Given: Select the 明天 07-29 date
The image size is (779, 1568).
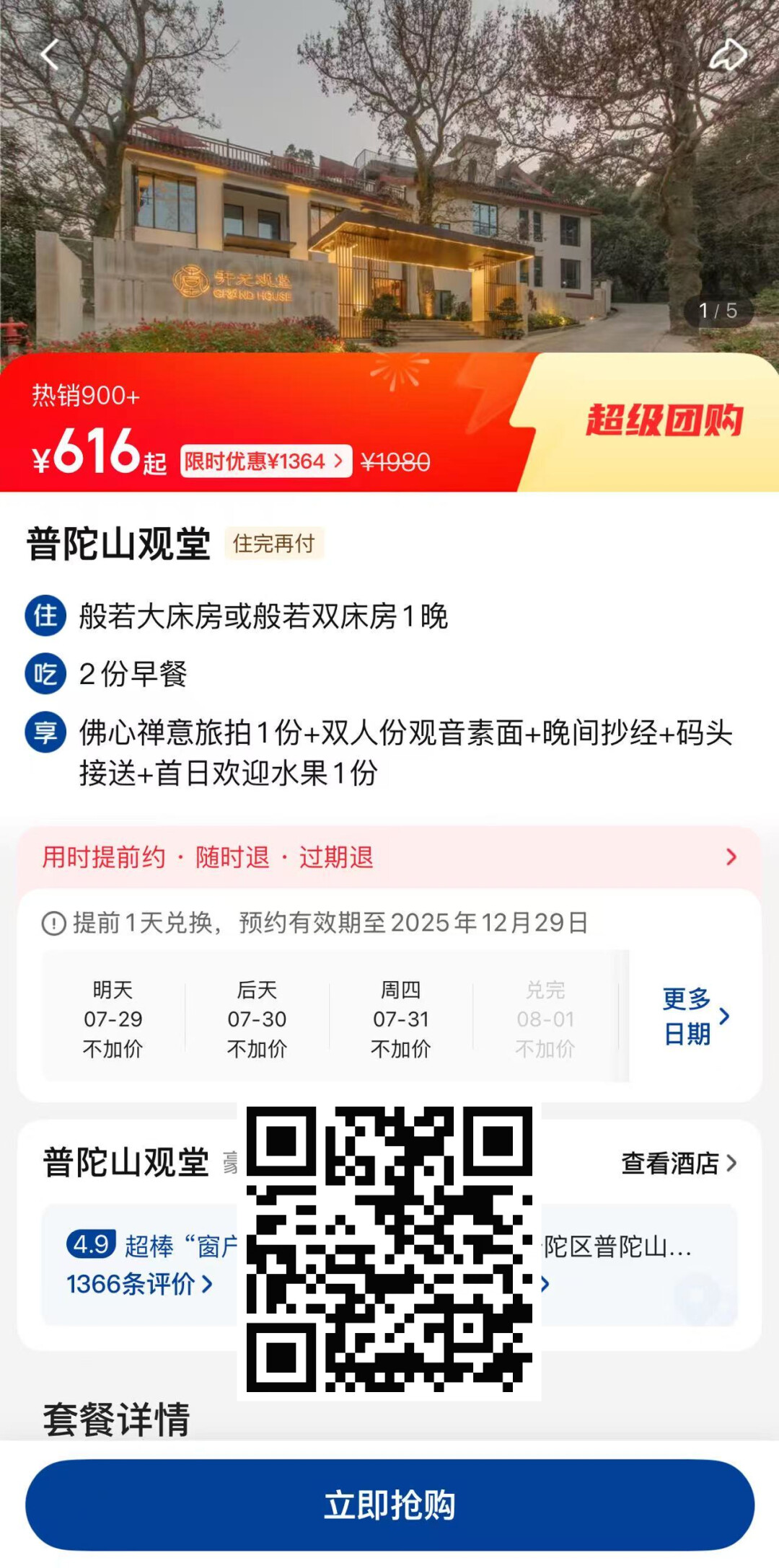Looking at the screenshot, I should pyautogui.click(x=113, y=1019).
